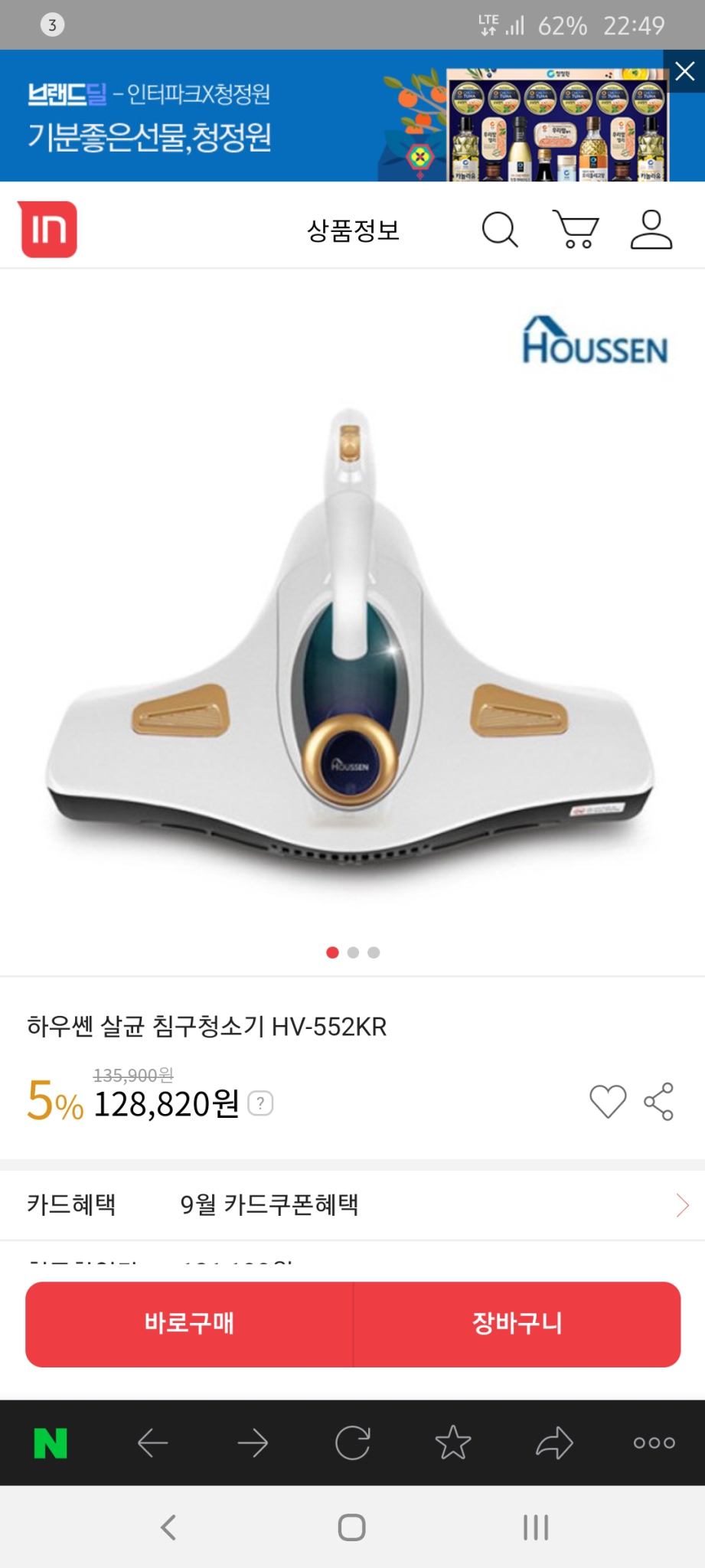Select the 상품정보 tab heading

(353, 229)
